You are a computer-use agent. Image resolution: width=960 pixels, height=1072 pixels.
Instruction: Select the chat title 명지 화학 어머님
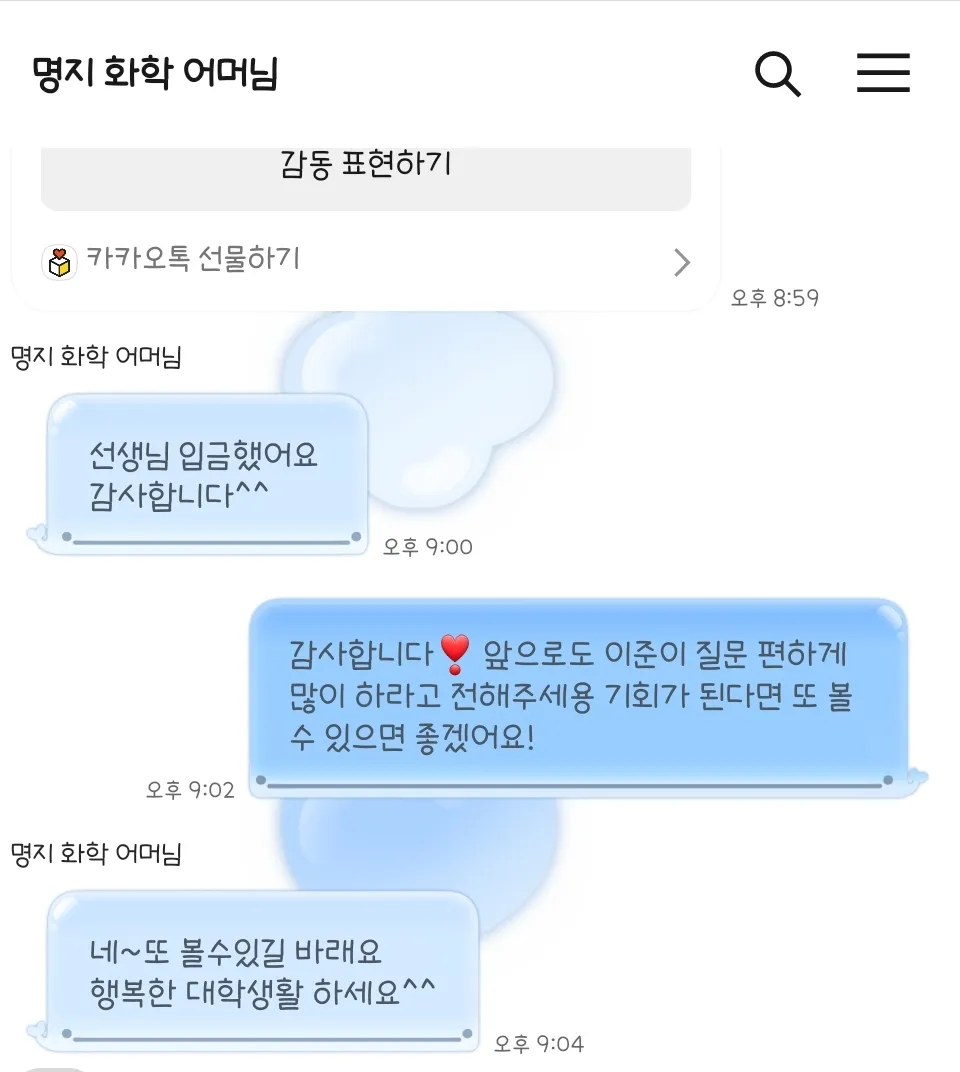tap(157, 73)
